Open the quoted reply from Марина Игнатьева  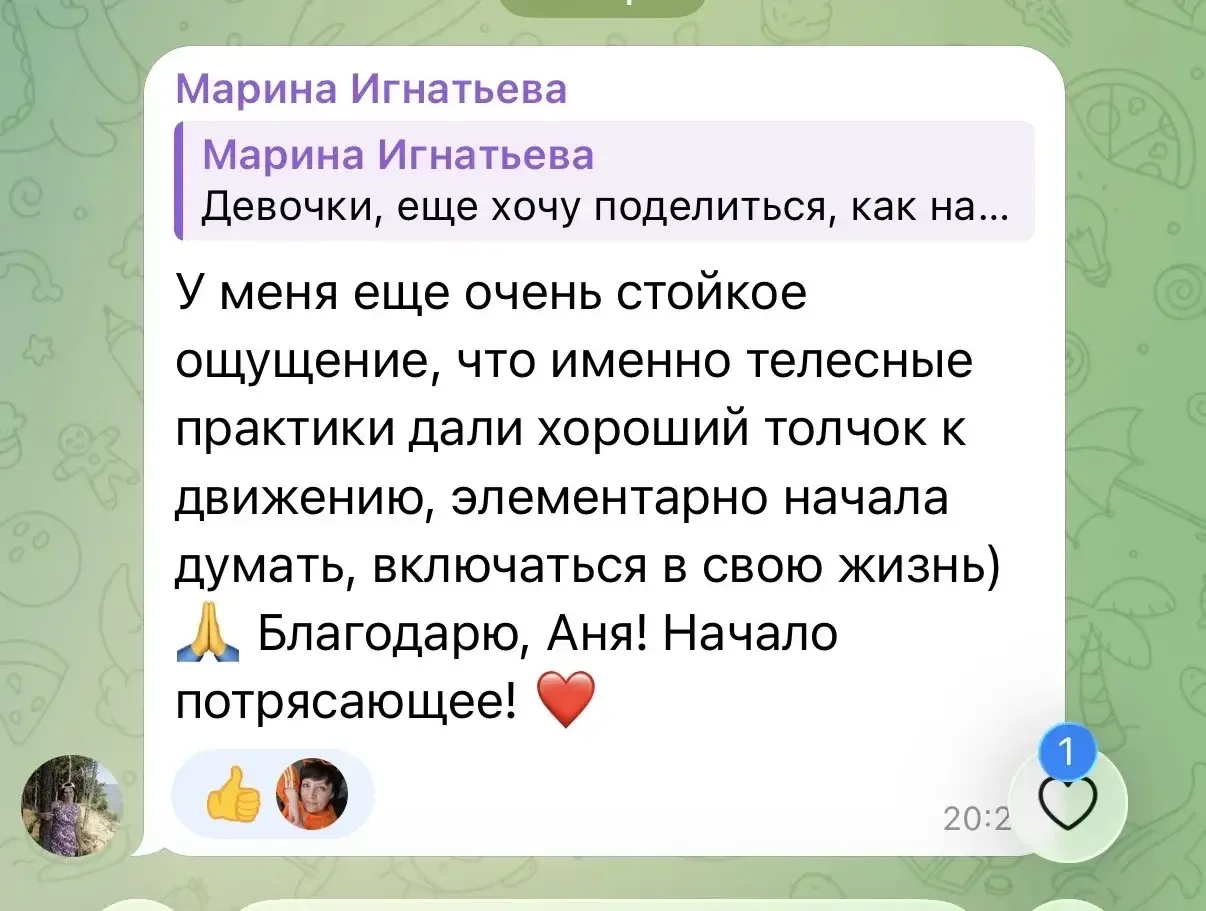click(x=604, y=181)
